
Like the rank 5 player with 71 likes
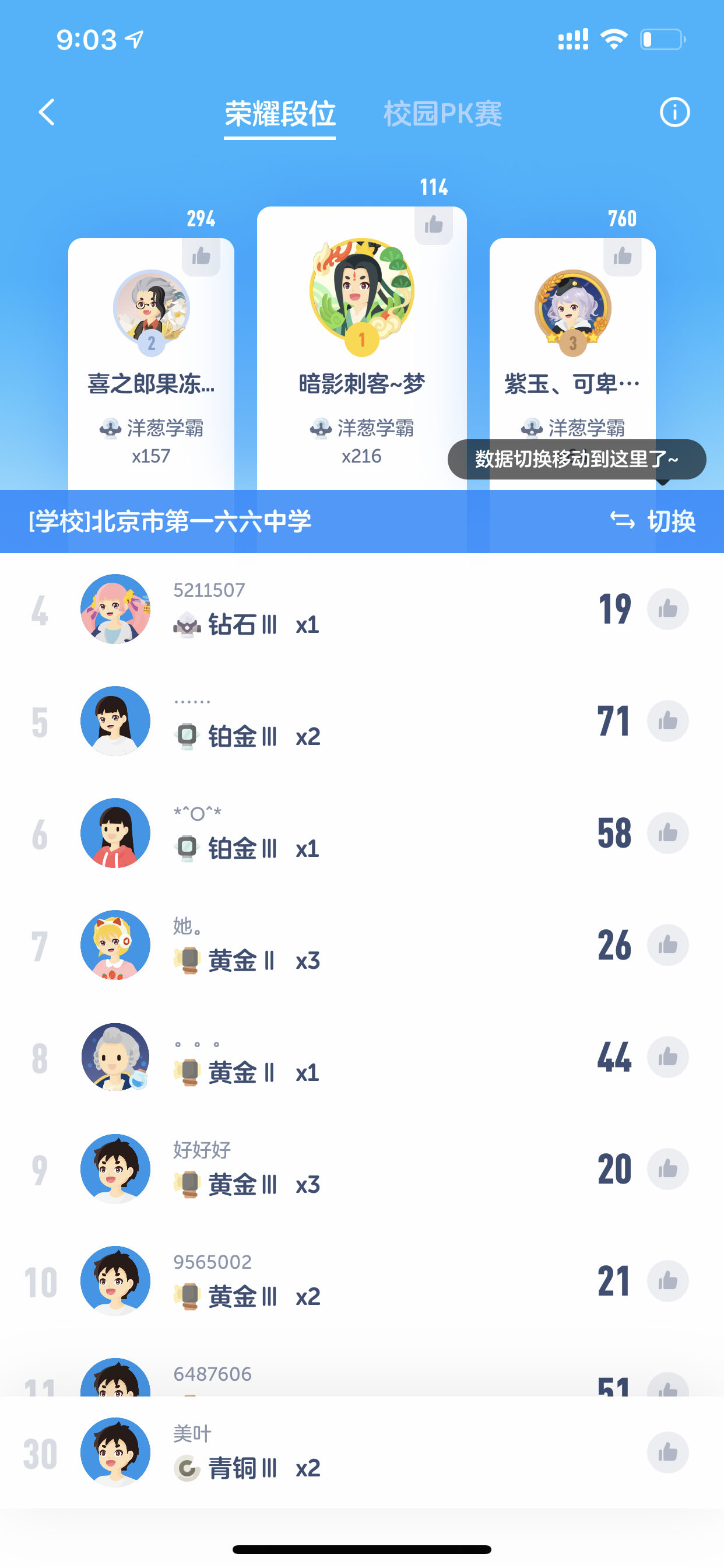coord(668,720)
